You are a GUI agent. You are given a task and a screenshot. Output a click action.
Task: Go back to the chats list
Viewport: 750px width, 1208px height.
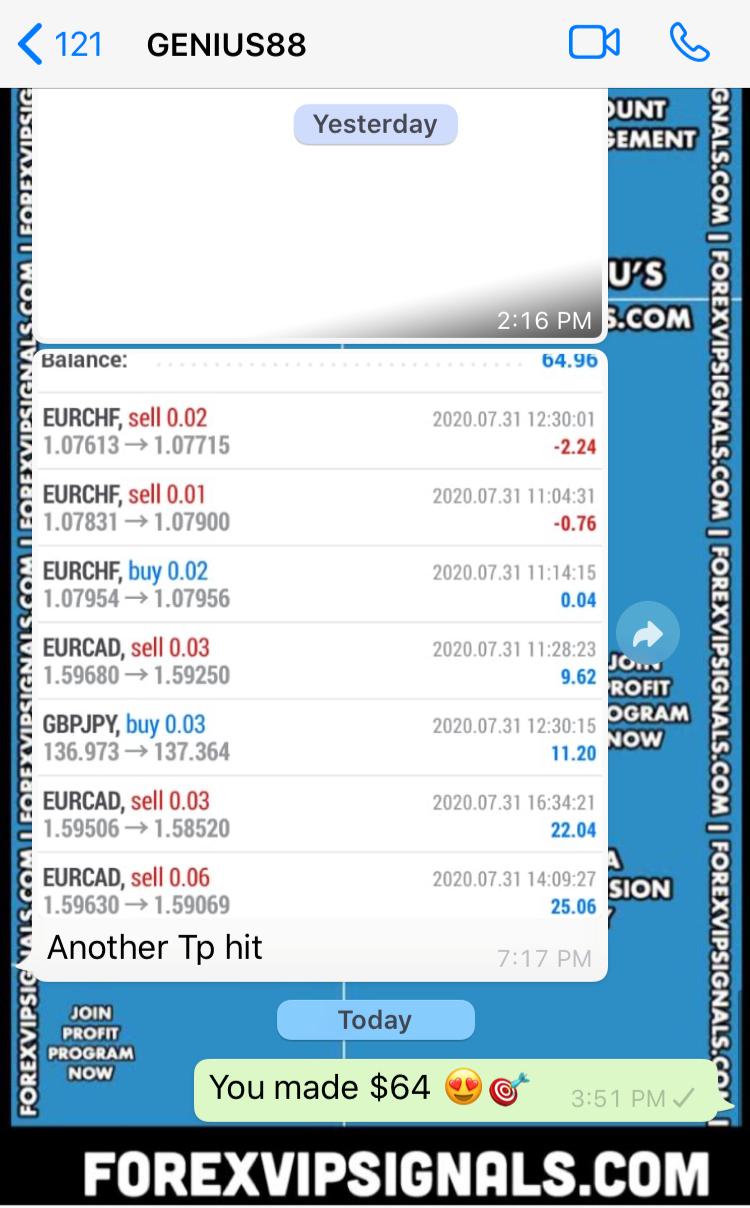pyautogui.click(x=60, y=44)
